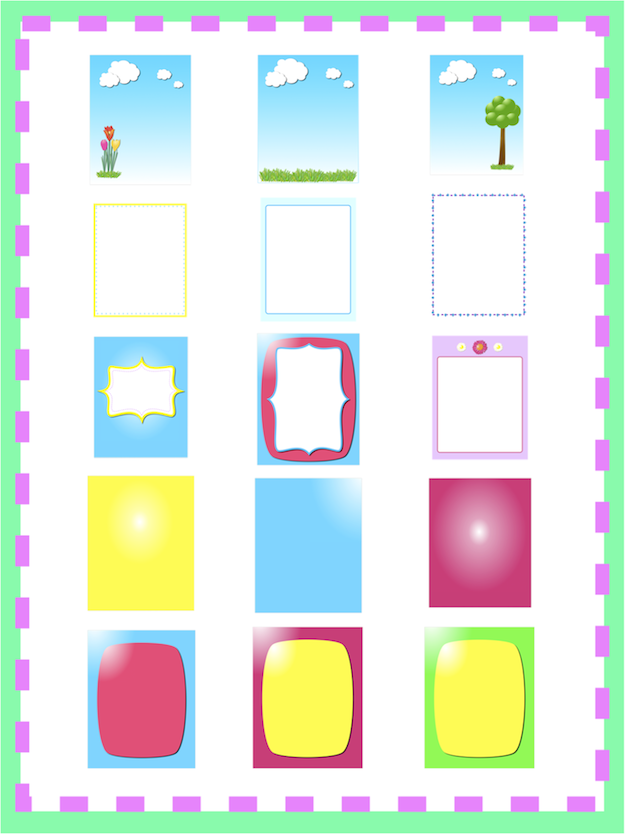The height and width of the screenshot is (835, 625).
Task: Select the sky background with tulip flowers
Action: (140, 119)
